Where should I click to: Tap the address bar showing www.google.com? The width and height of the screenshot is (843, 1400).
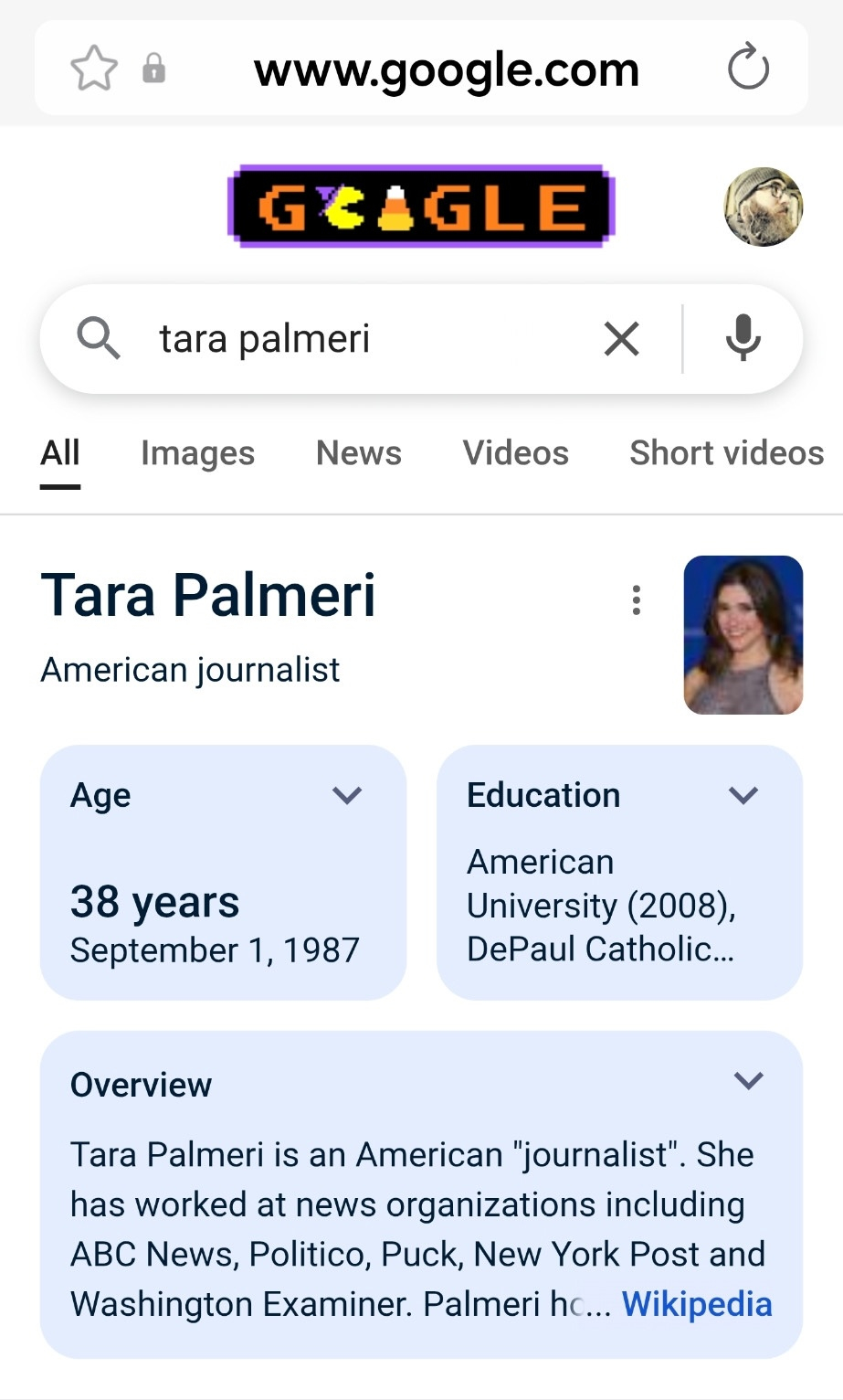click(446, 69)
